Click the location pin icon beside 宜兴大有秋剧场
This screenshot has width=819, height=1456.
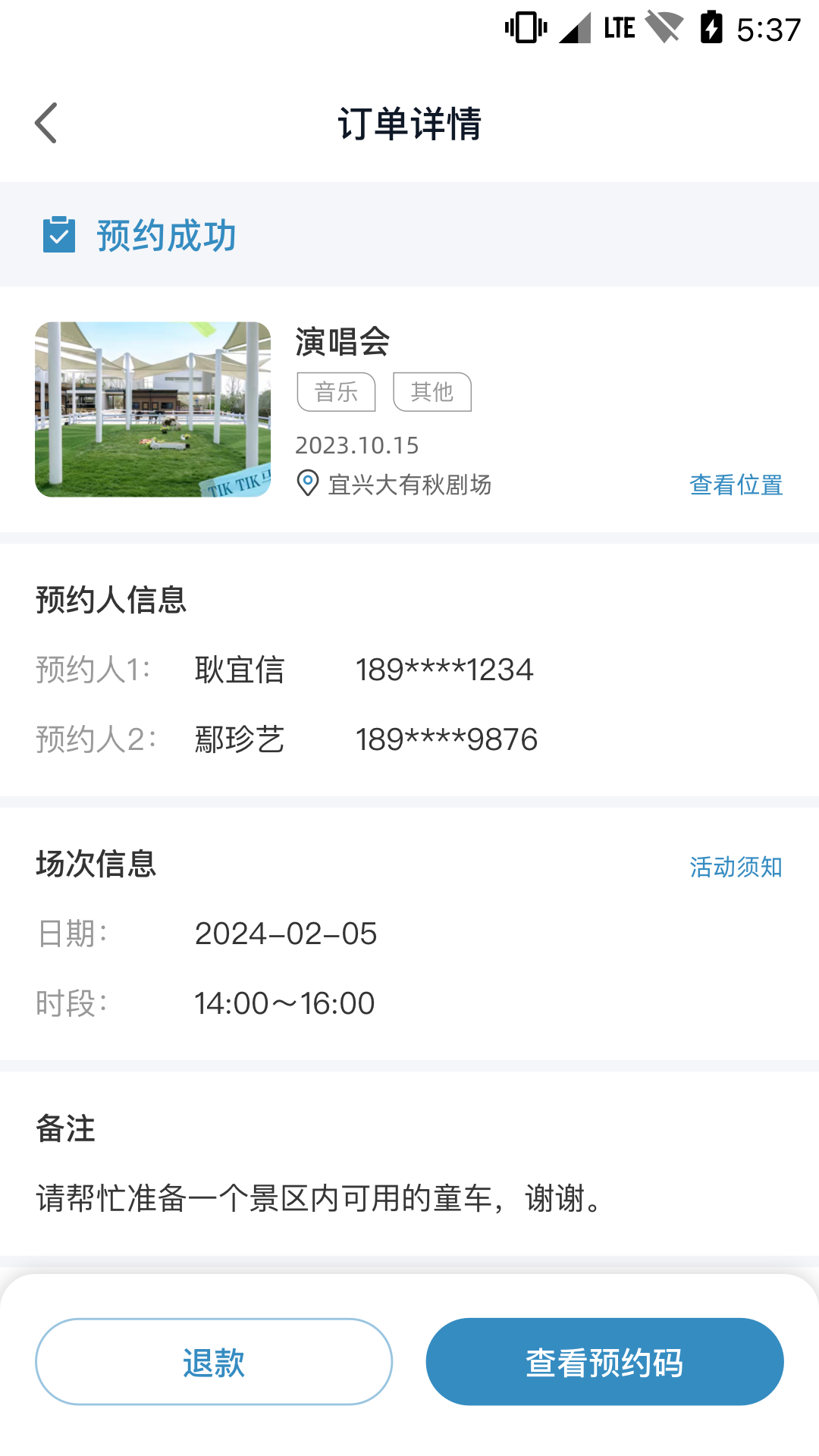306,485
